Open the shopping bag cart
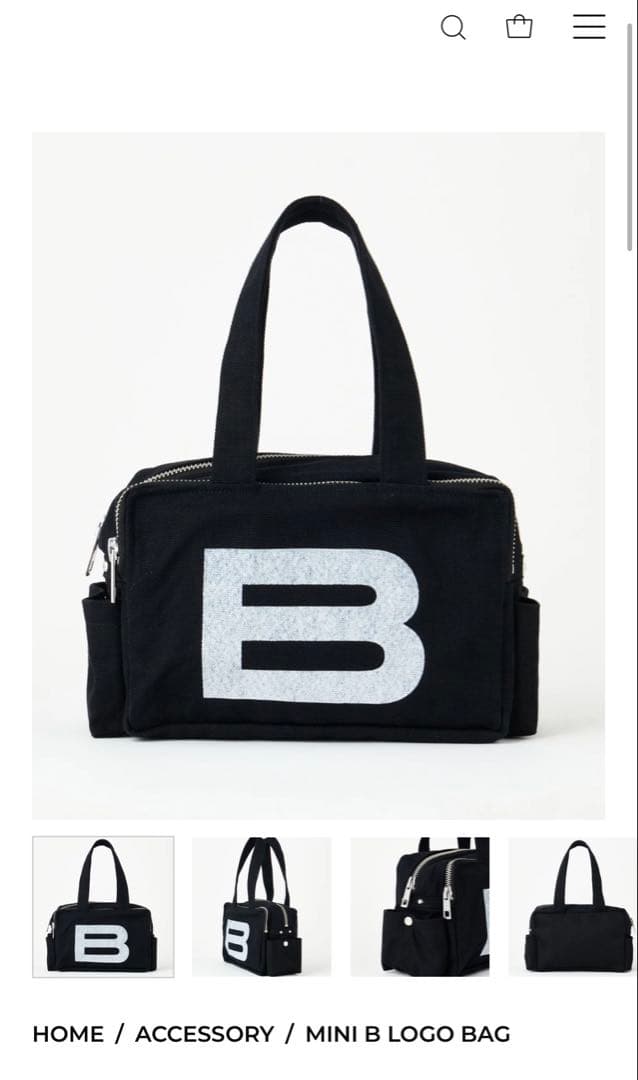Image resolution: width=638 pixels, height=1080 pixels. click(x=519, y=27)
